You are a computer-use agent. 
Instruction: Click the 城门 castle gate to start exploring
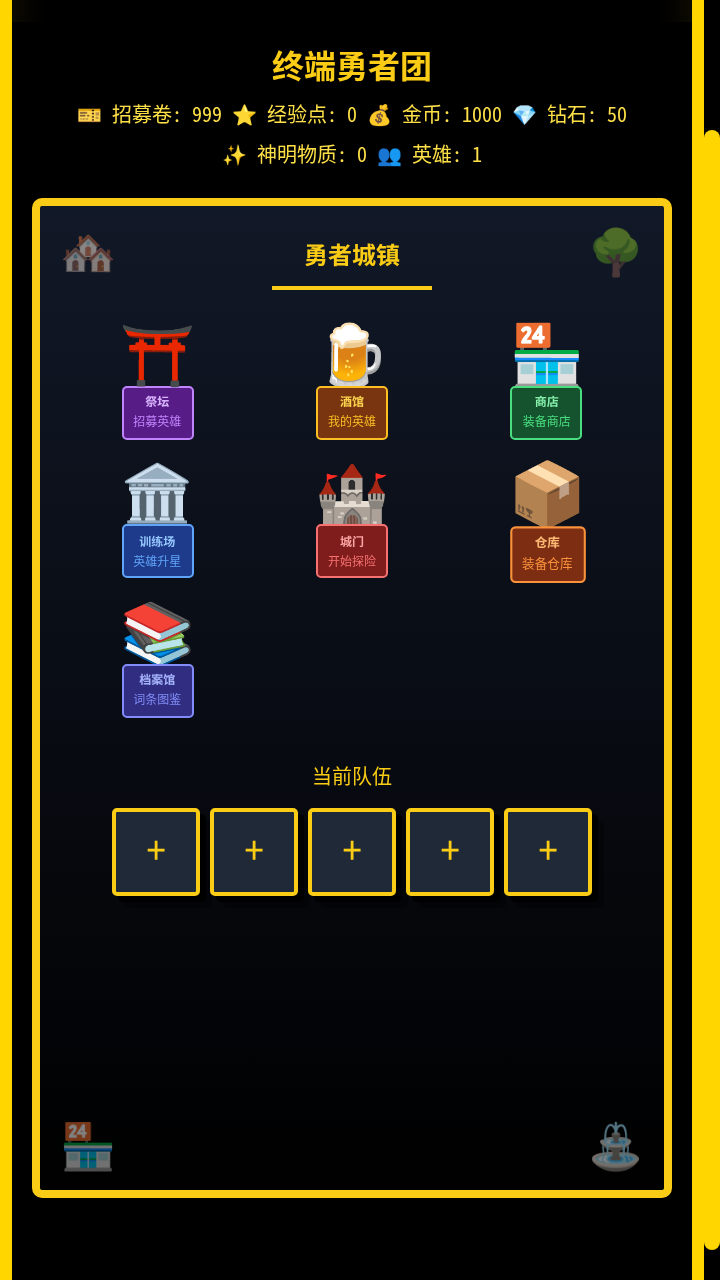352,520
